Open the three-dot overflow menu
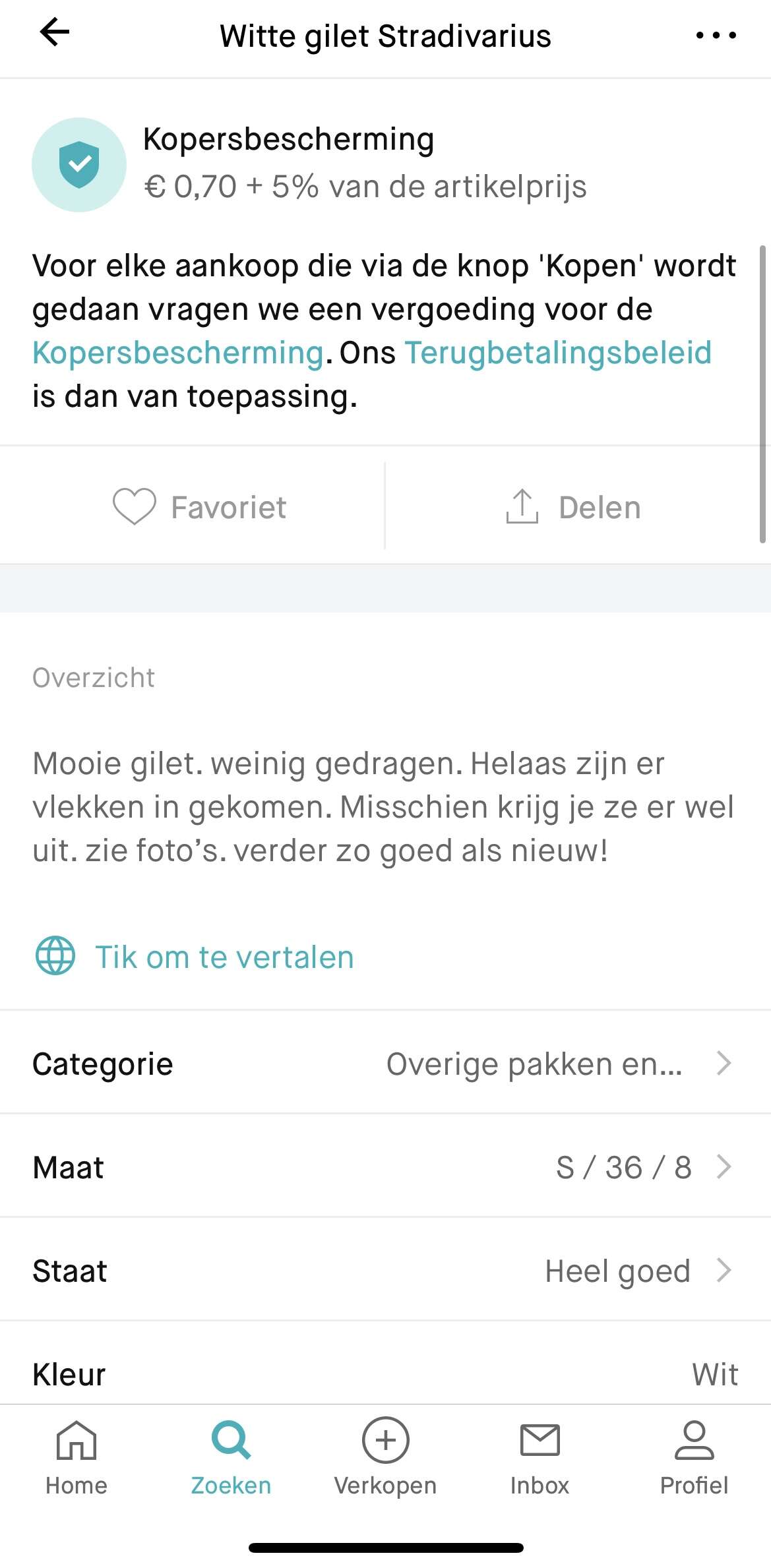The height and width of the screenshot is (1568, 771). click(716, 35)
